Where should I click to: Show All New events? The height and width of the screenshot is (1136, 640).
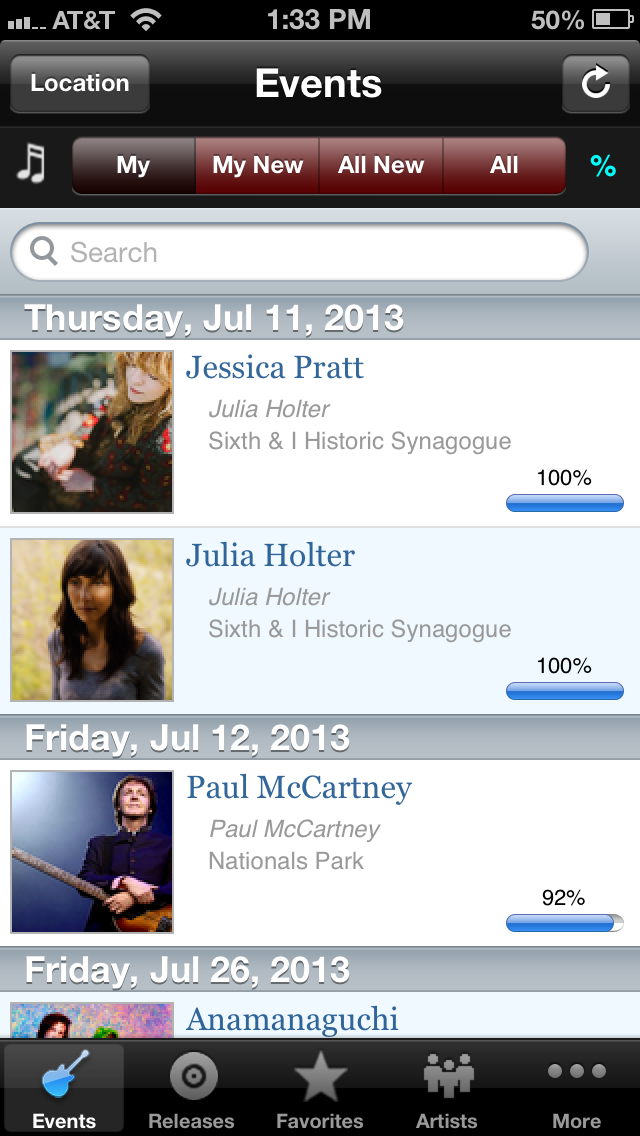(x=381, y=166)
